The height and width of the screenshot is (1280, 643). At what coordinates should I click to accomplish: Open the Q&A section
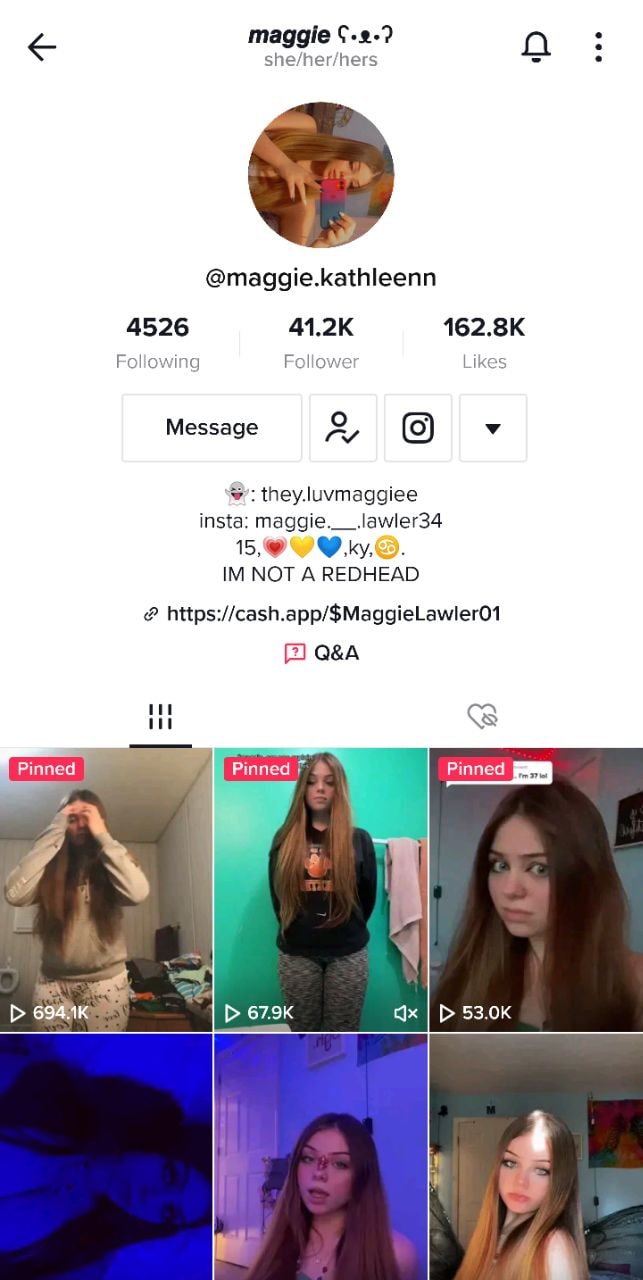pyautogui.click(x=322, y=653)
